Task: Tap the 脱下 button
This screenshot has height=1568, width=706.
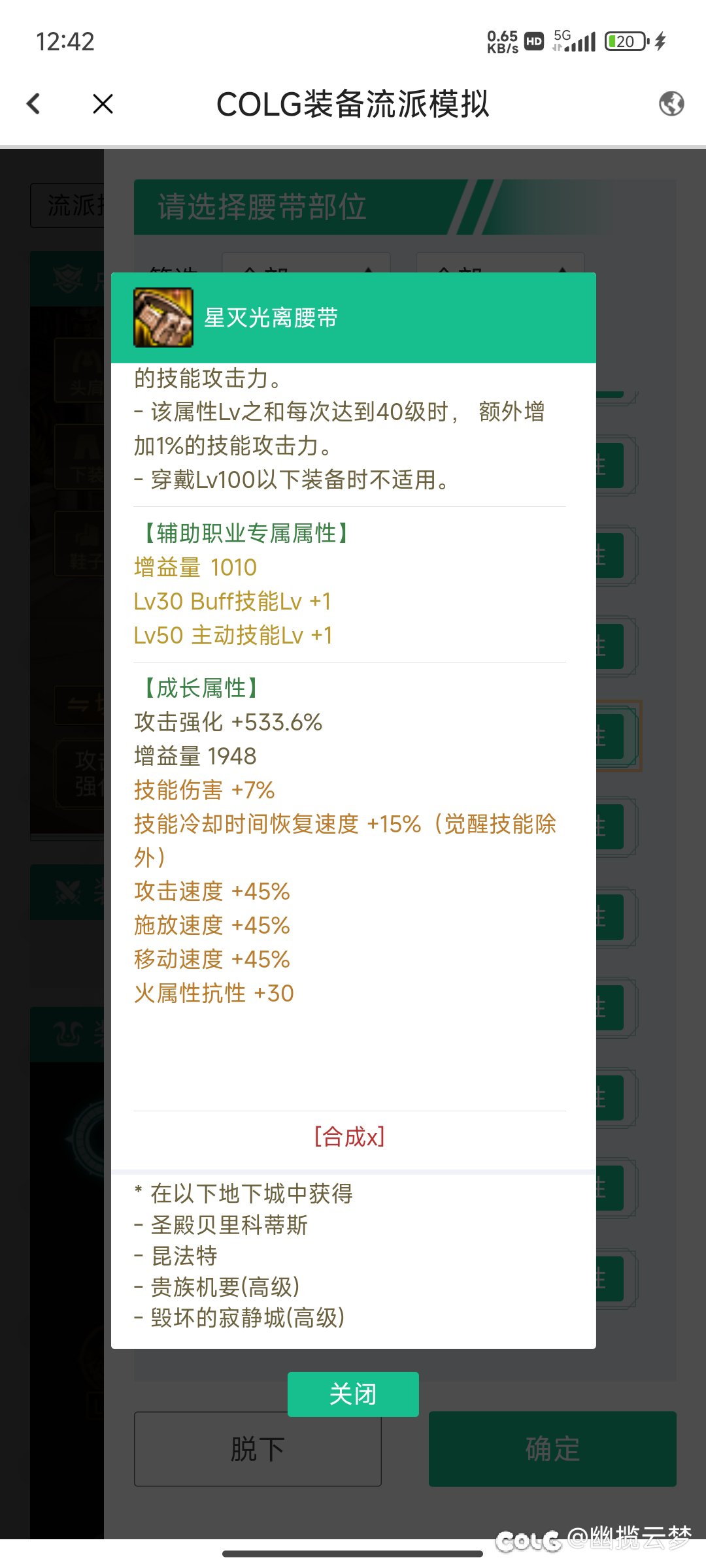Action: (x=258, y=1449)
